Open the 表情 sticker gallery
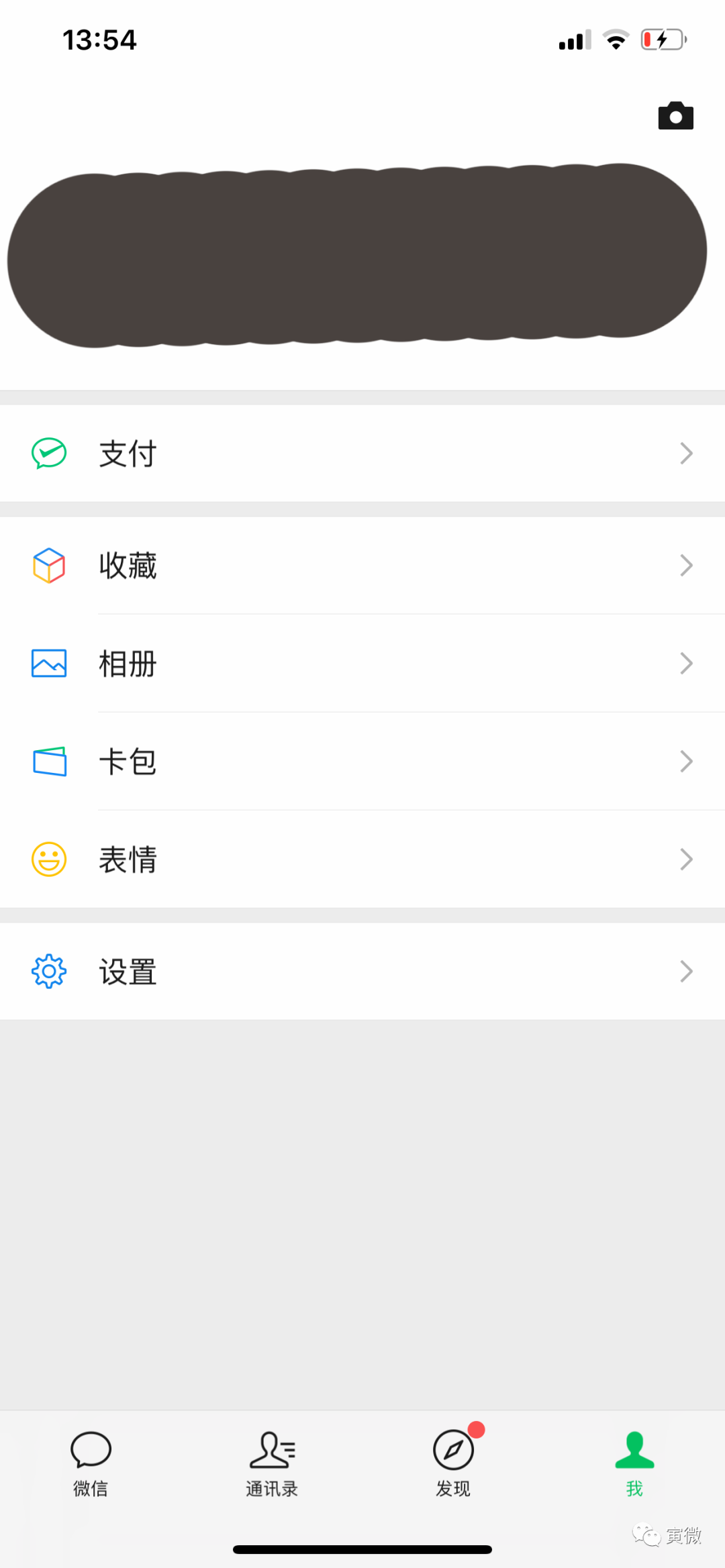 click(x=362, y=859)
